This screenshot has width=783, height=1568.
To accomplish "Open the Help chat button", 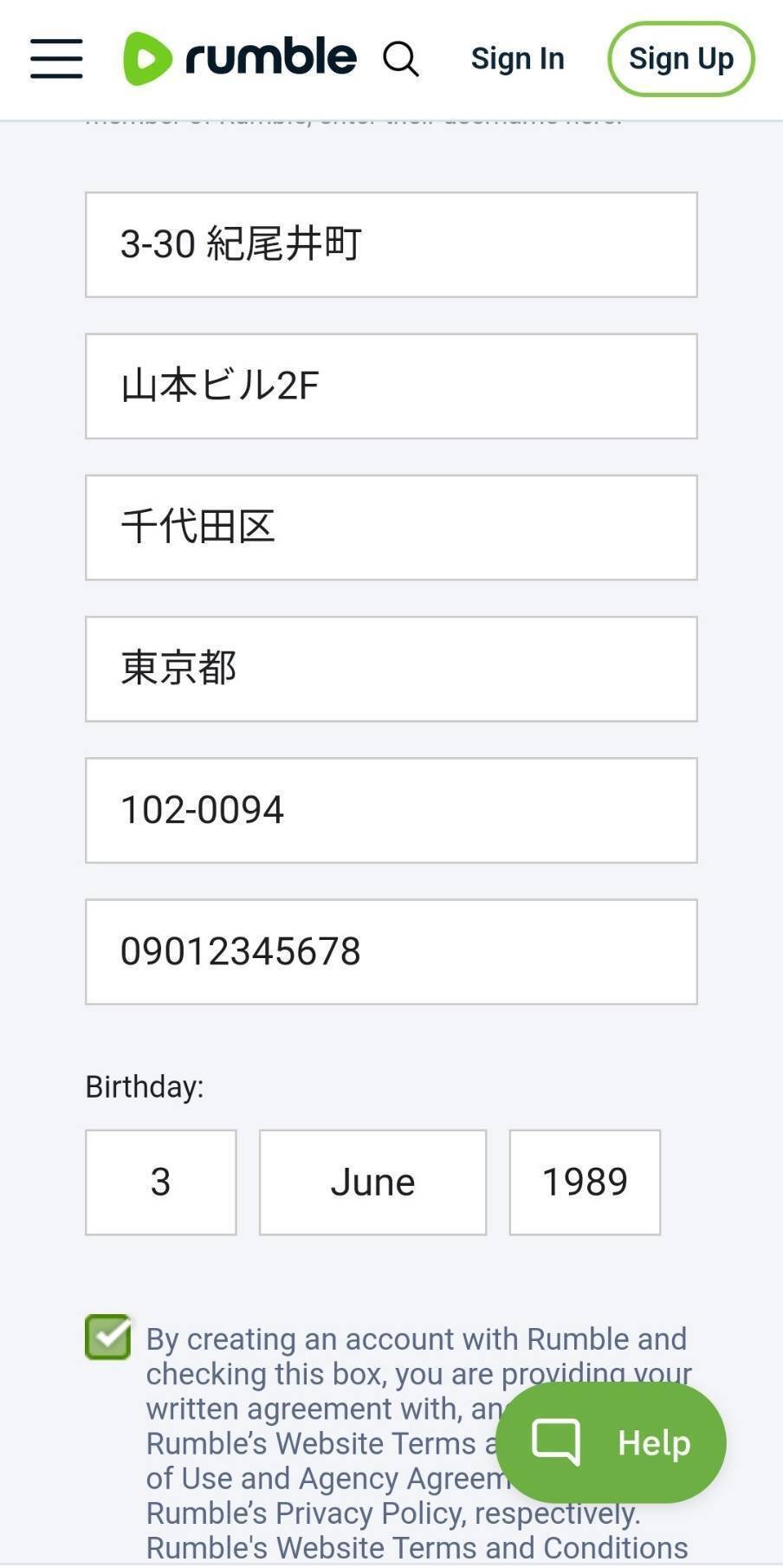I will (612, 1442).
